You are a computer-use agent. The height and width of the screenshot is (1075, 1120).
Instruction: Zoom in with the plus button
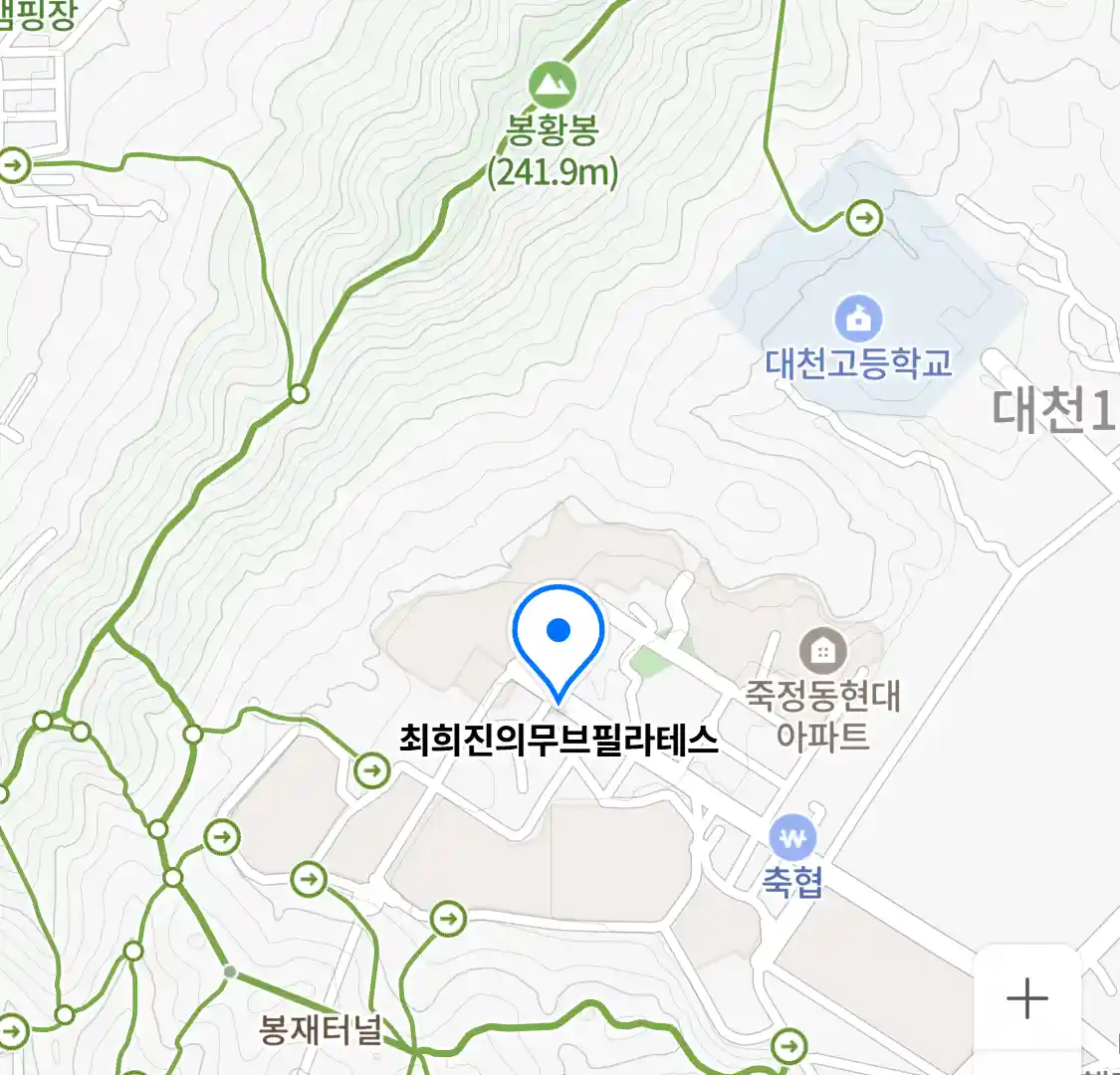[x=1026, y=997]
